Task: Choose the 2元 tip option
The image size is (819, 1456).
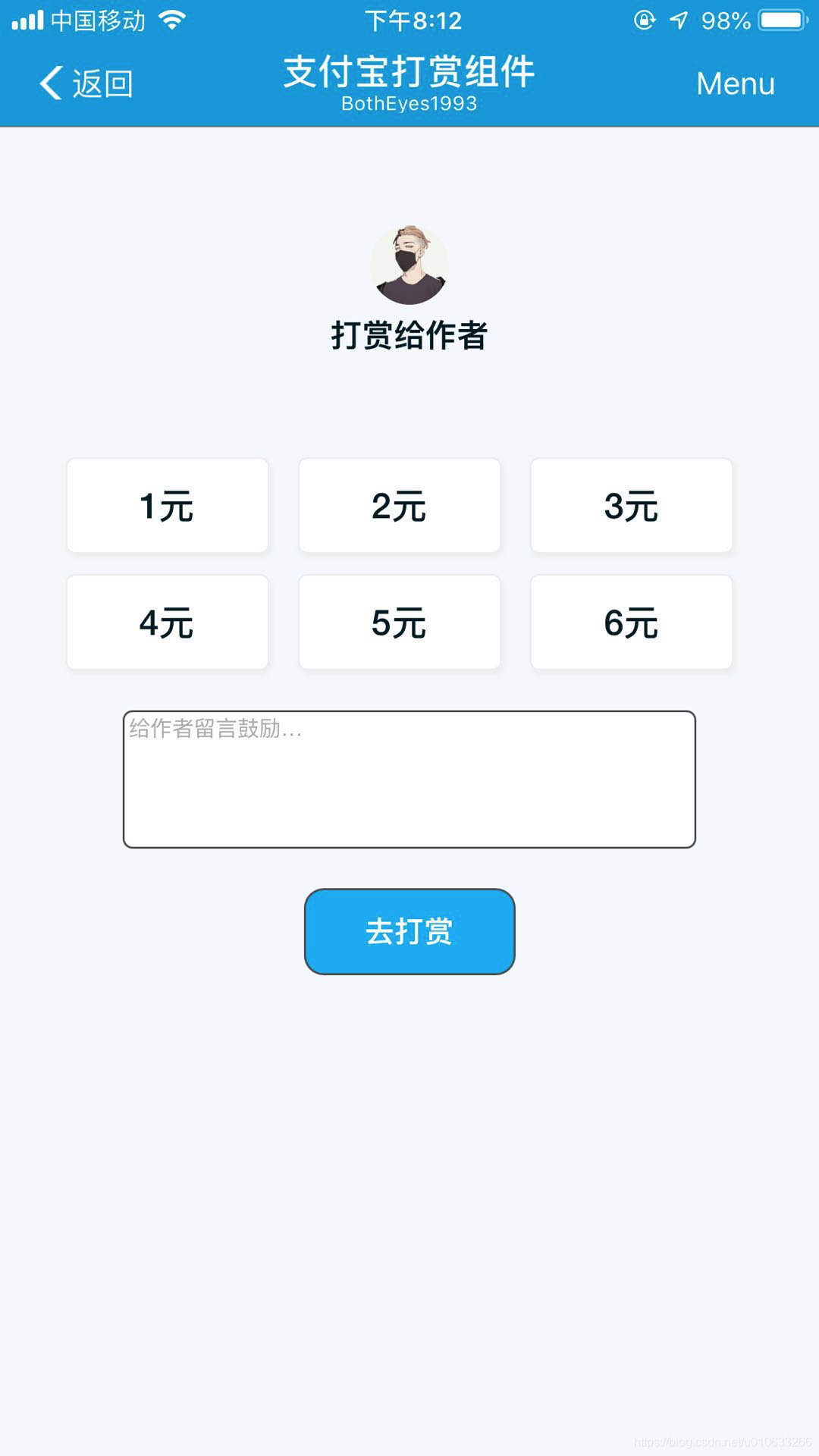Action: (x=400, y=506)
